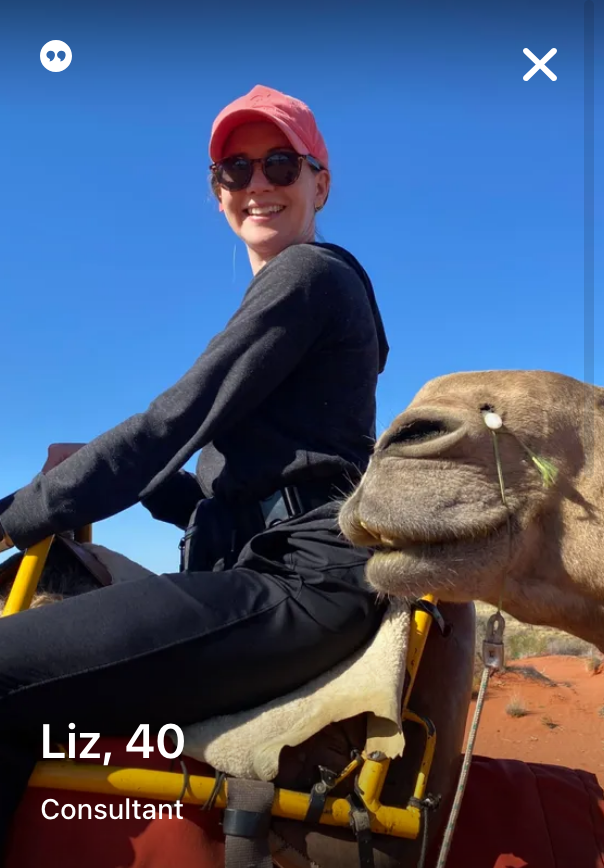
Task: Tap the quote icon to comment
Action: (56, 56)
